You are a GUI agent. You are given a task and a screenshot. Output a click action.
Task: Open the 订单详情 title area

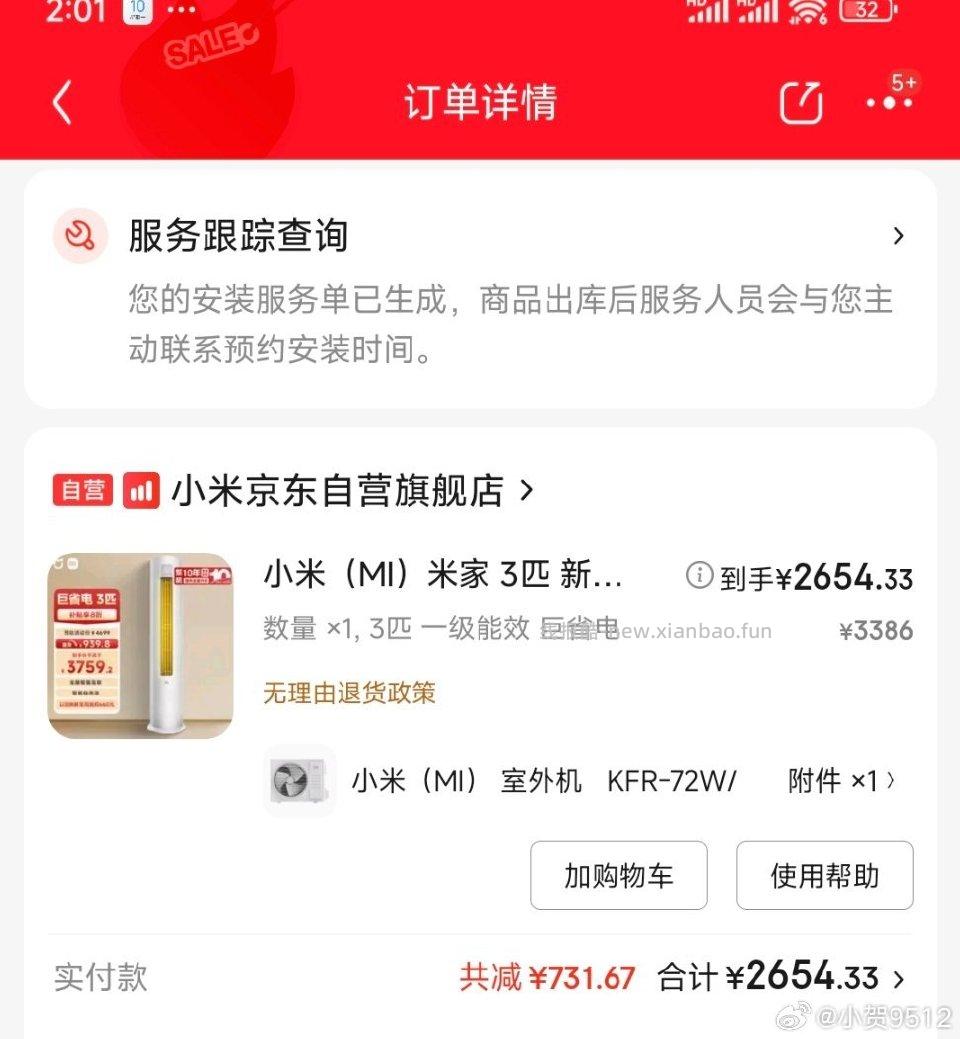(479, 104)
